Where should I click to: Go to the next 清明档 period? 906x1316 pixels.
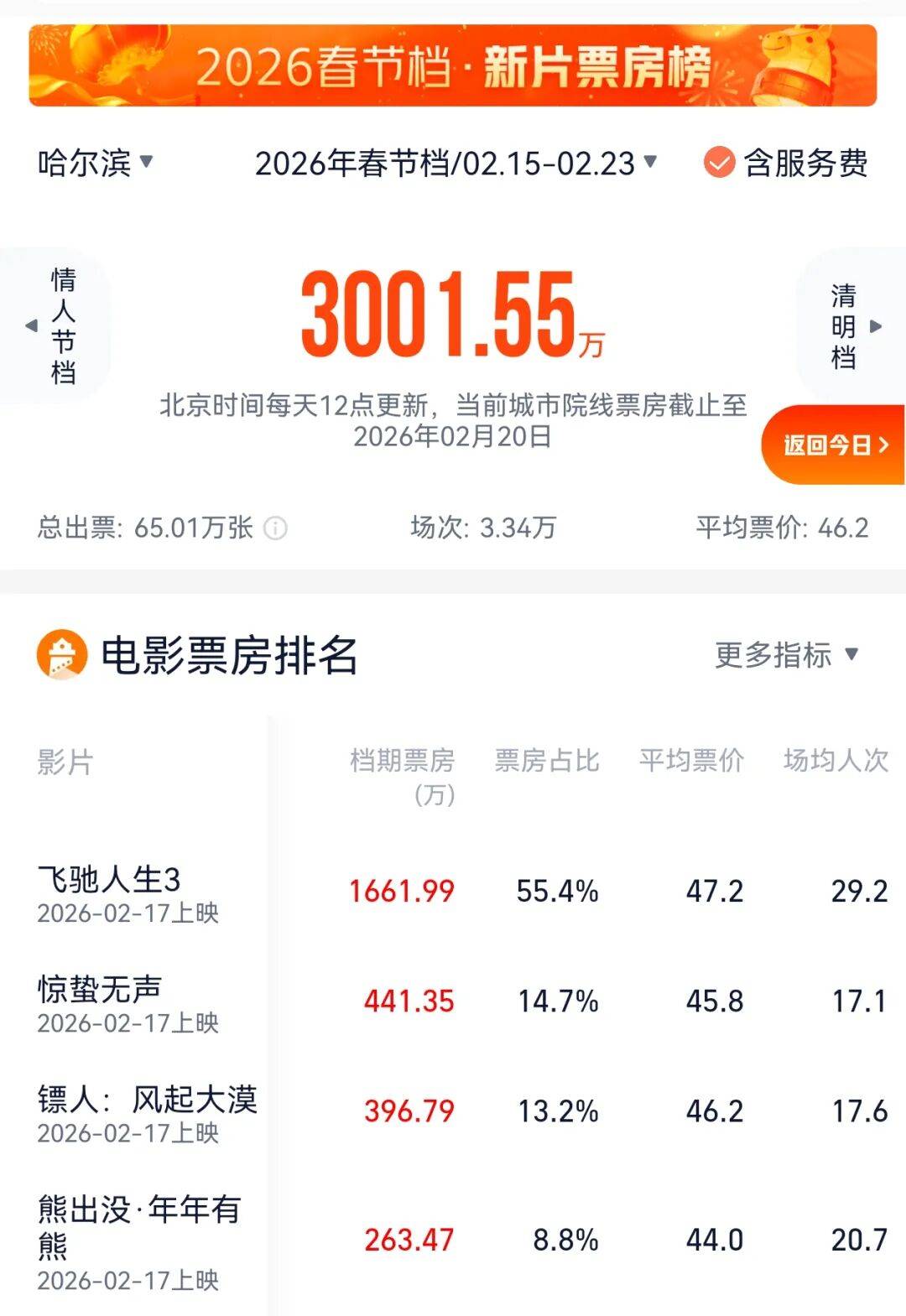coord(851,327)
